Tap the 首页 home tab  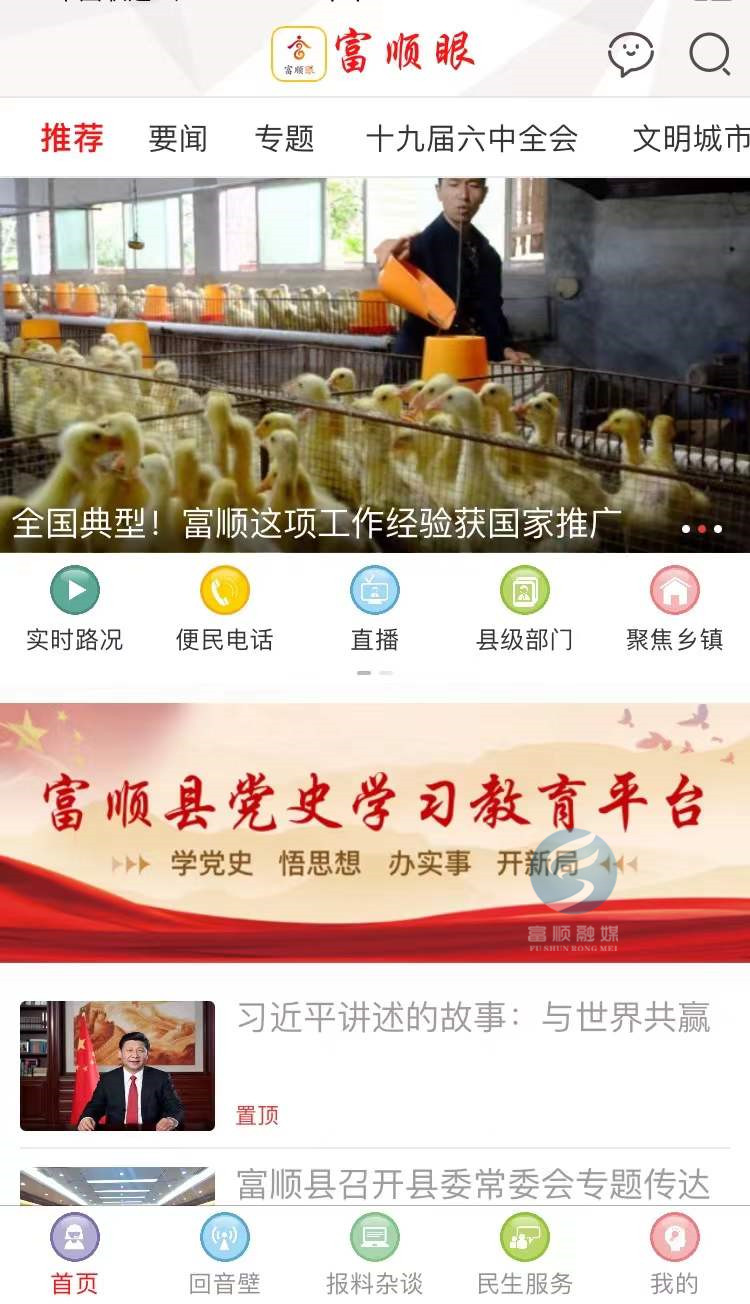pyautogui.click(x=75, y=1255)
